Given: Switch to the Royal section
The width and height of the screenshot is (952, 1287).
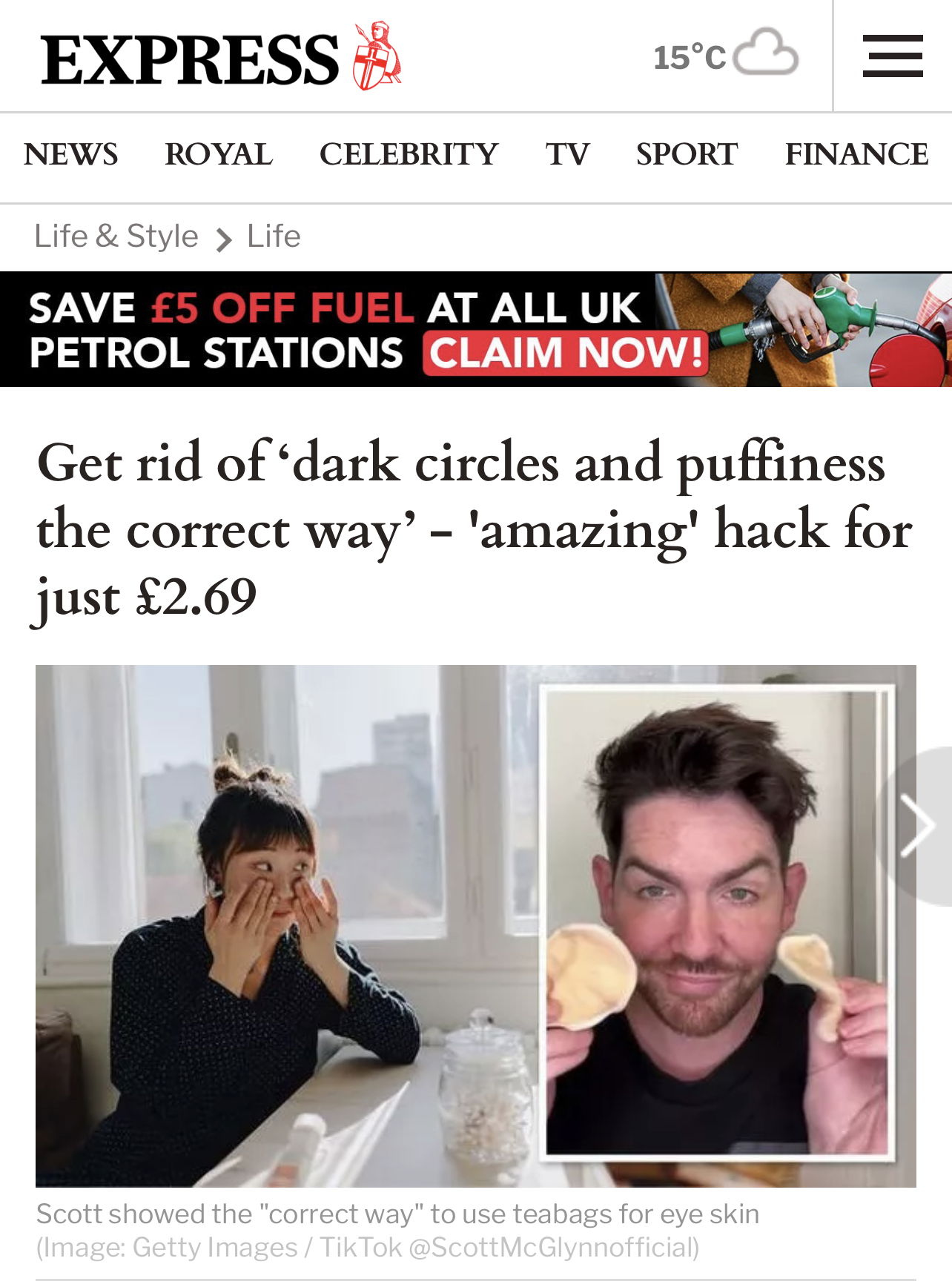Looking at the screenshot, I should pos(218,154).
